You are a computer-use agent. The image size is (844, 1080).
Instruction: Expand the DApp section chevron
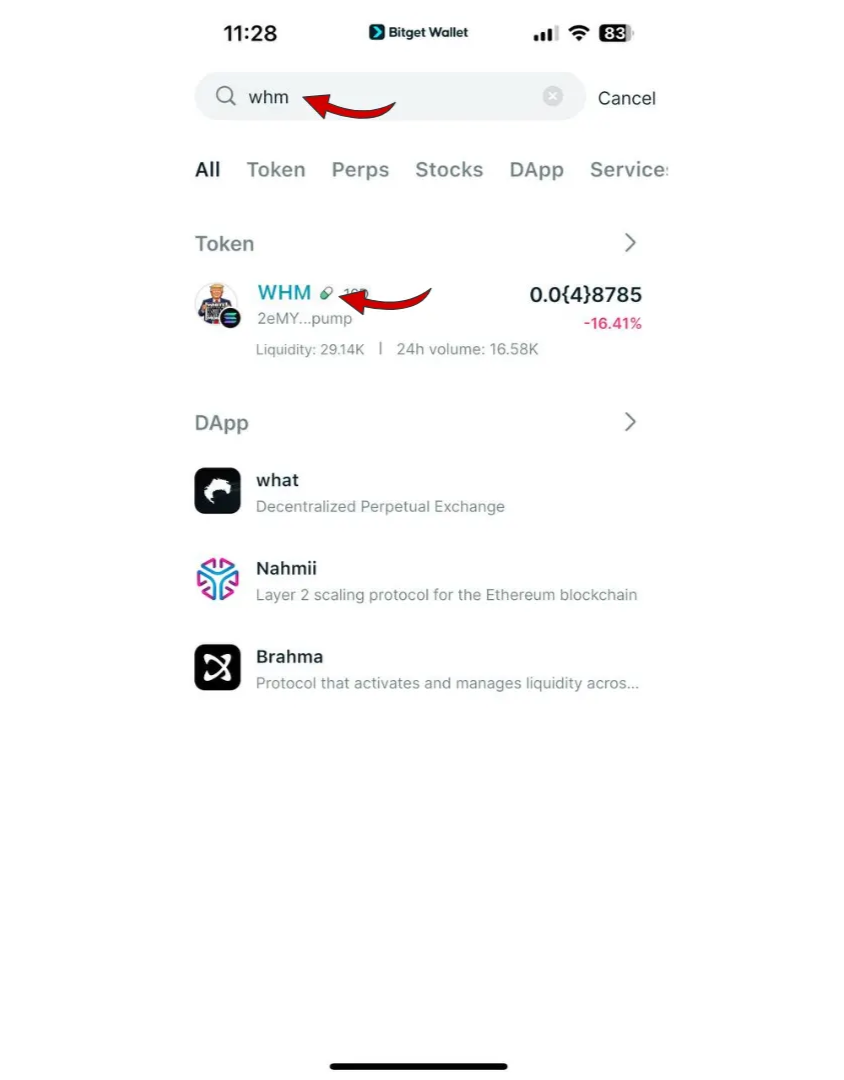pos(630,422)
